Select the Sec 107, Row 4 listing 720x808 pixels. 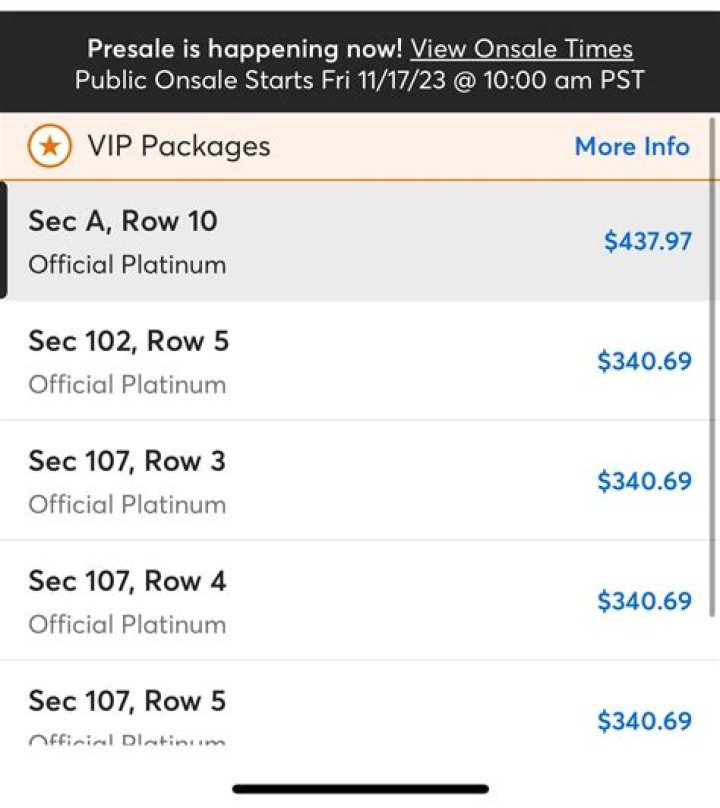(x=300, y=600)
